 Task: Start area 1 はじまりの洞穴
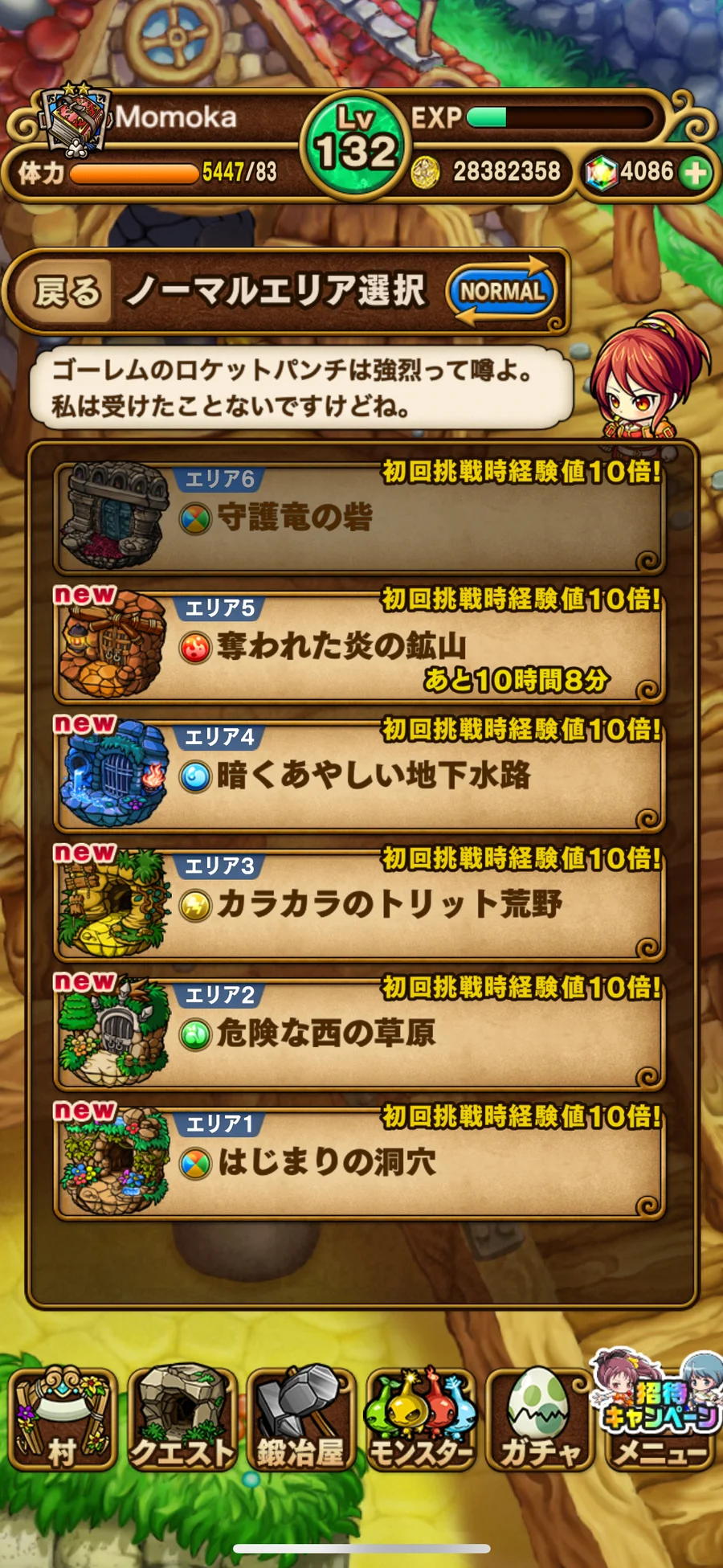pyautogui.click(x=358, y=1162)
